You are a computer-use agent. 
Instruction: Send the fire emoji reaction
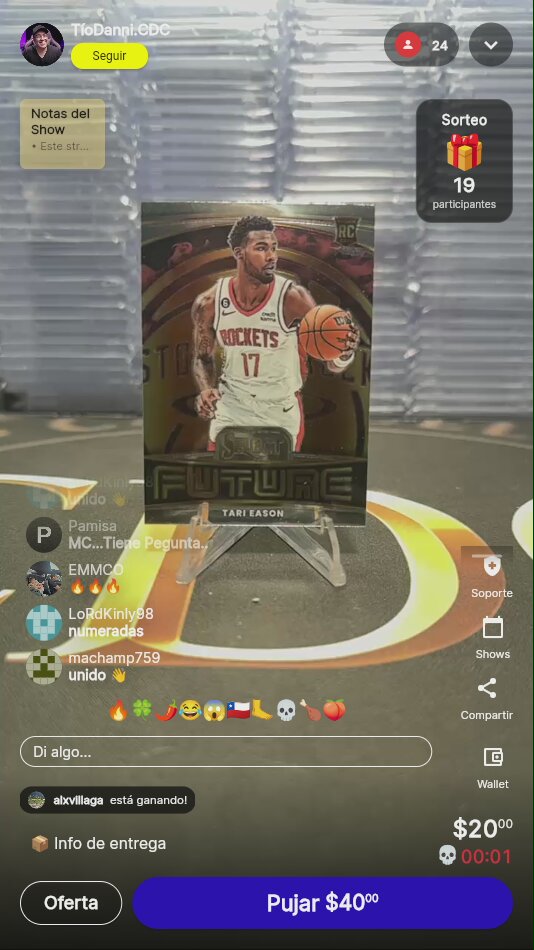[x=118, y=710]
